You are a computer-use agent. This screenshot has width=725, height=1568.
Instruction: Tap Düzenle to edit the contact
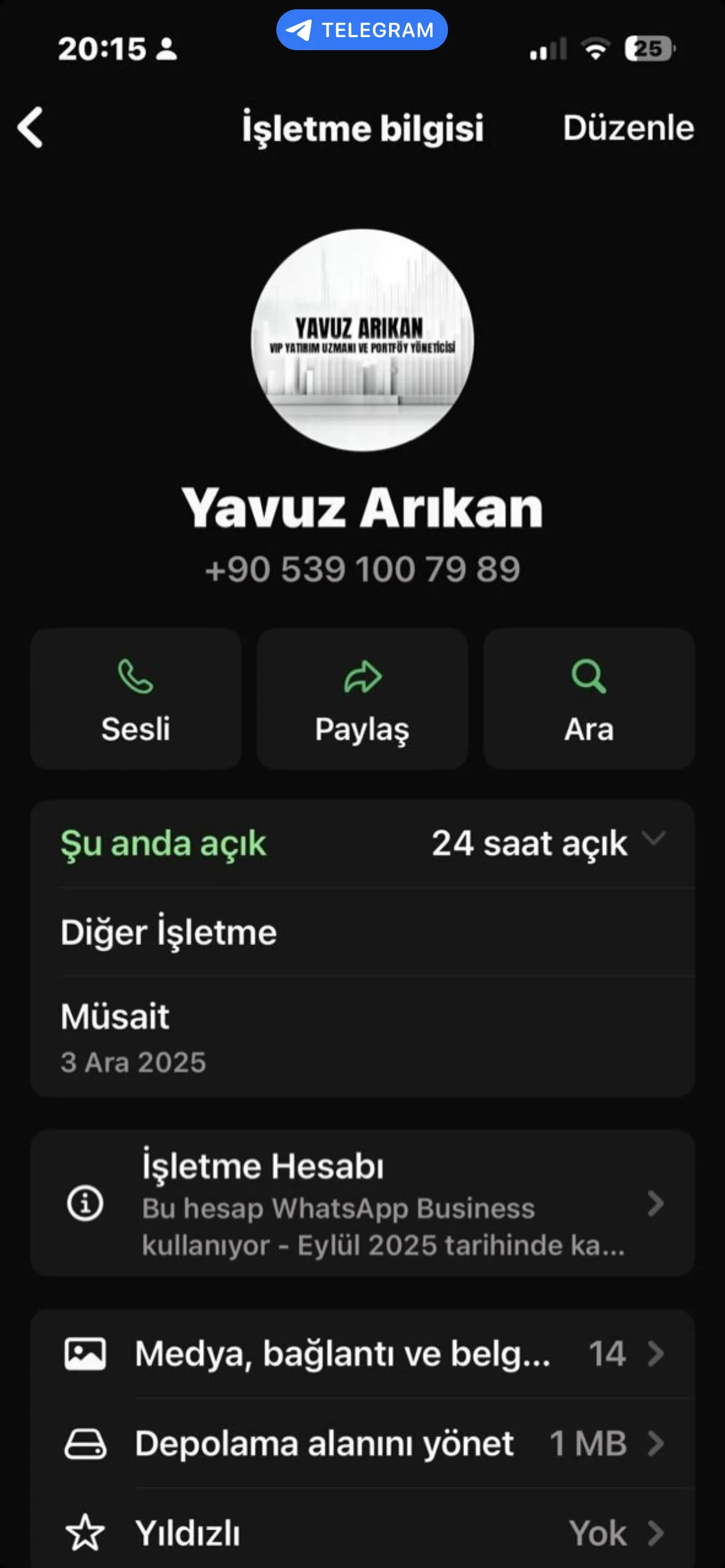pyautogui.click(x=628, y=128)
